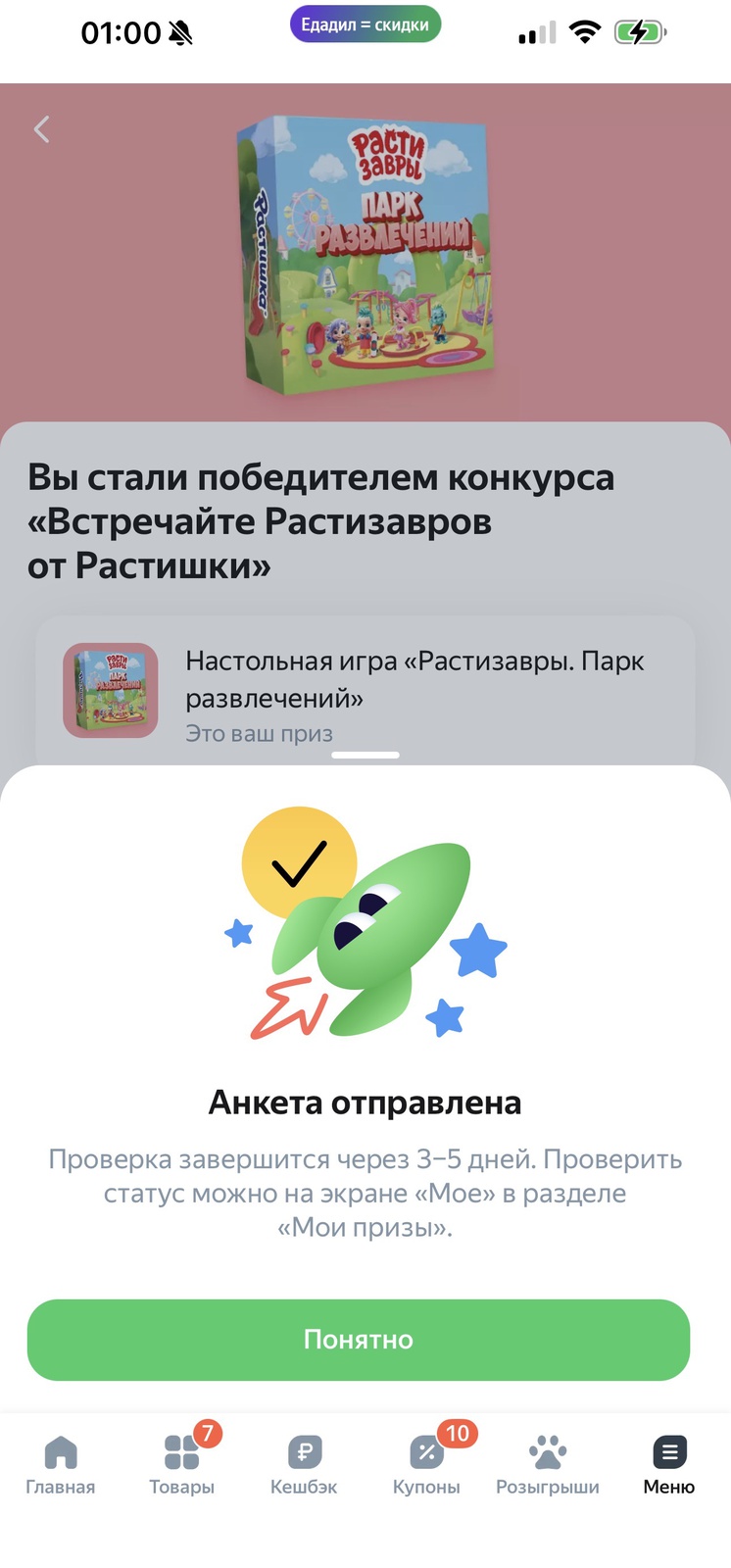731x1568 pixels.
Task: Open the prize card Настольная игра «Растизавры»
Action: pos(365,692)
